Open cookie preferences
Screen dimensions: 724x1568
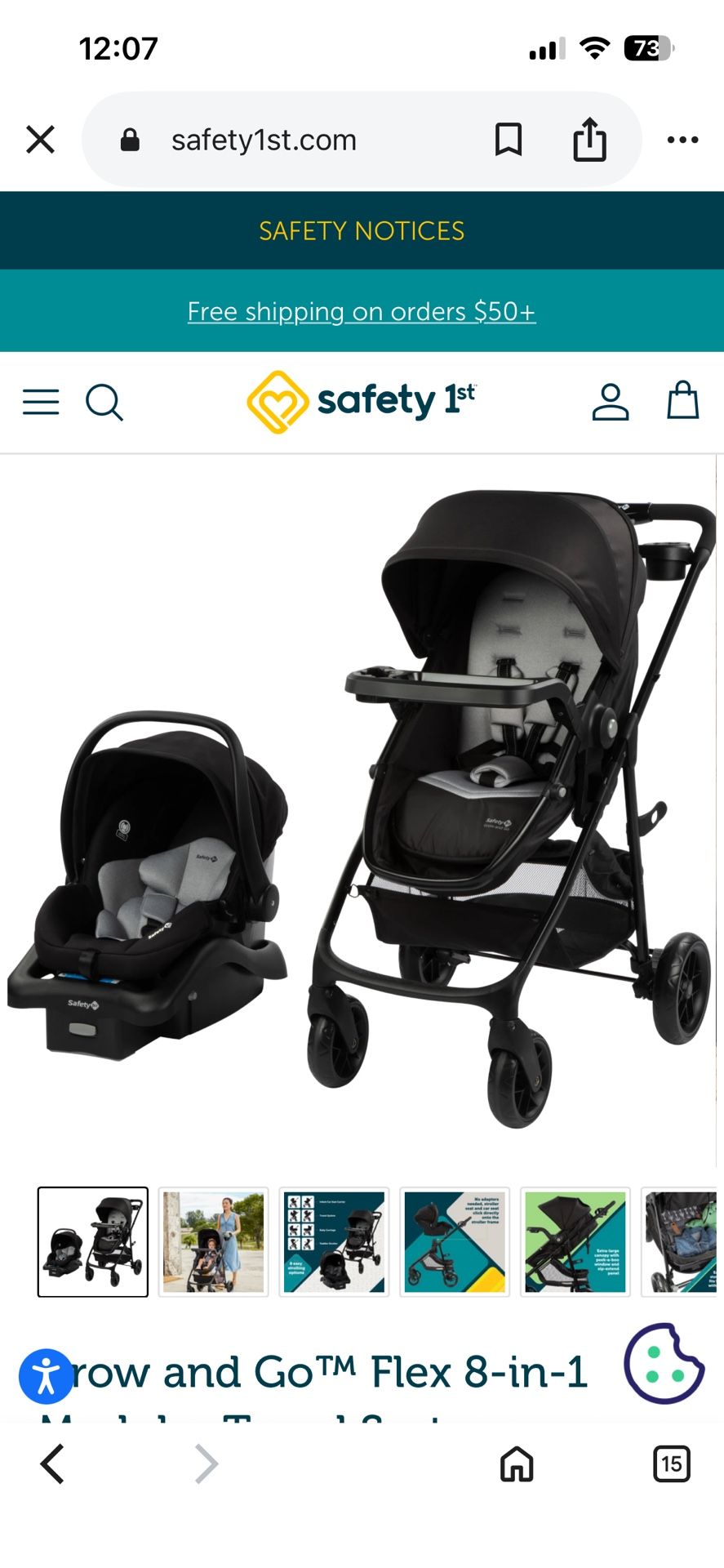[x=663, y=1364]
